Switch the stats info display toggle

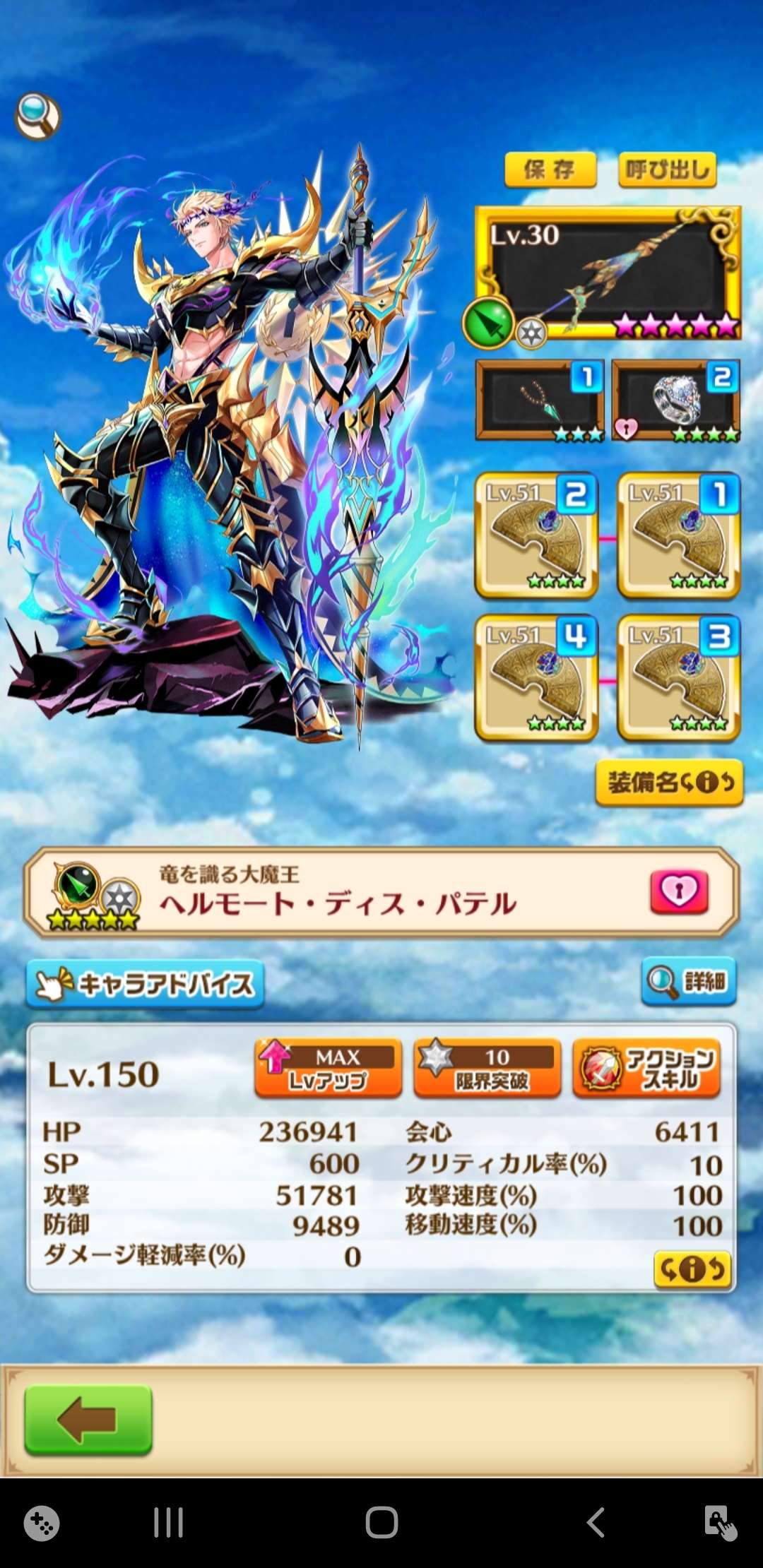(692, 1269)
